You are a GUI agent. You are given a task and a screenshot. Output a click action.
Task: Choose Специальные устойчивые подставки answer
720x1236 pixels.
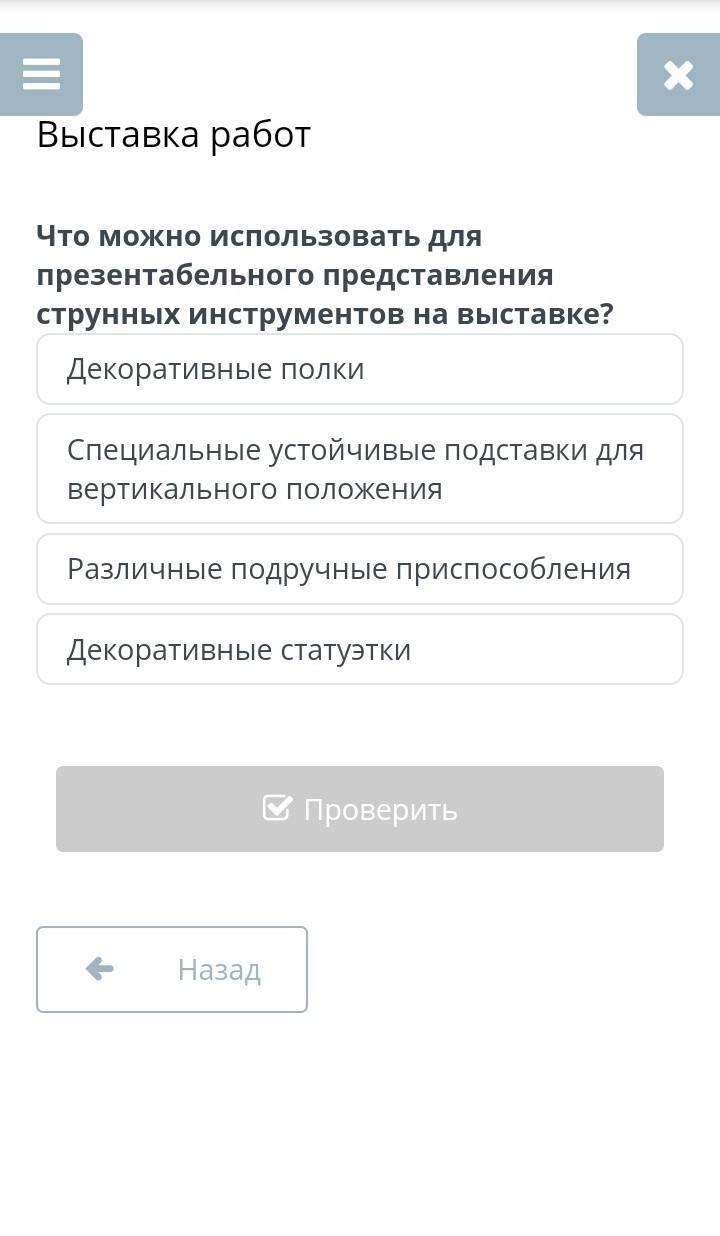360,469
